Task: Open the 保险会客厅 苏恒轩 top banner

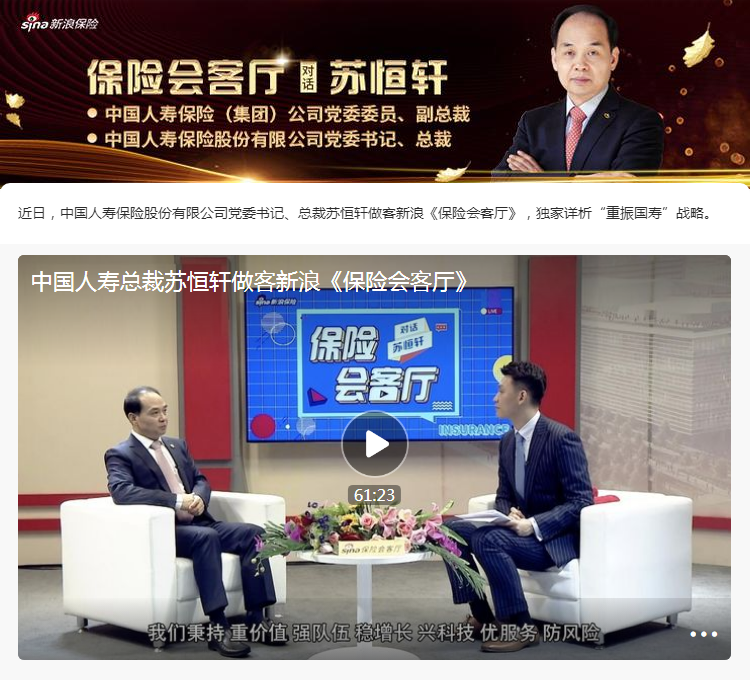Action: point(375,90)
